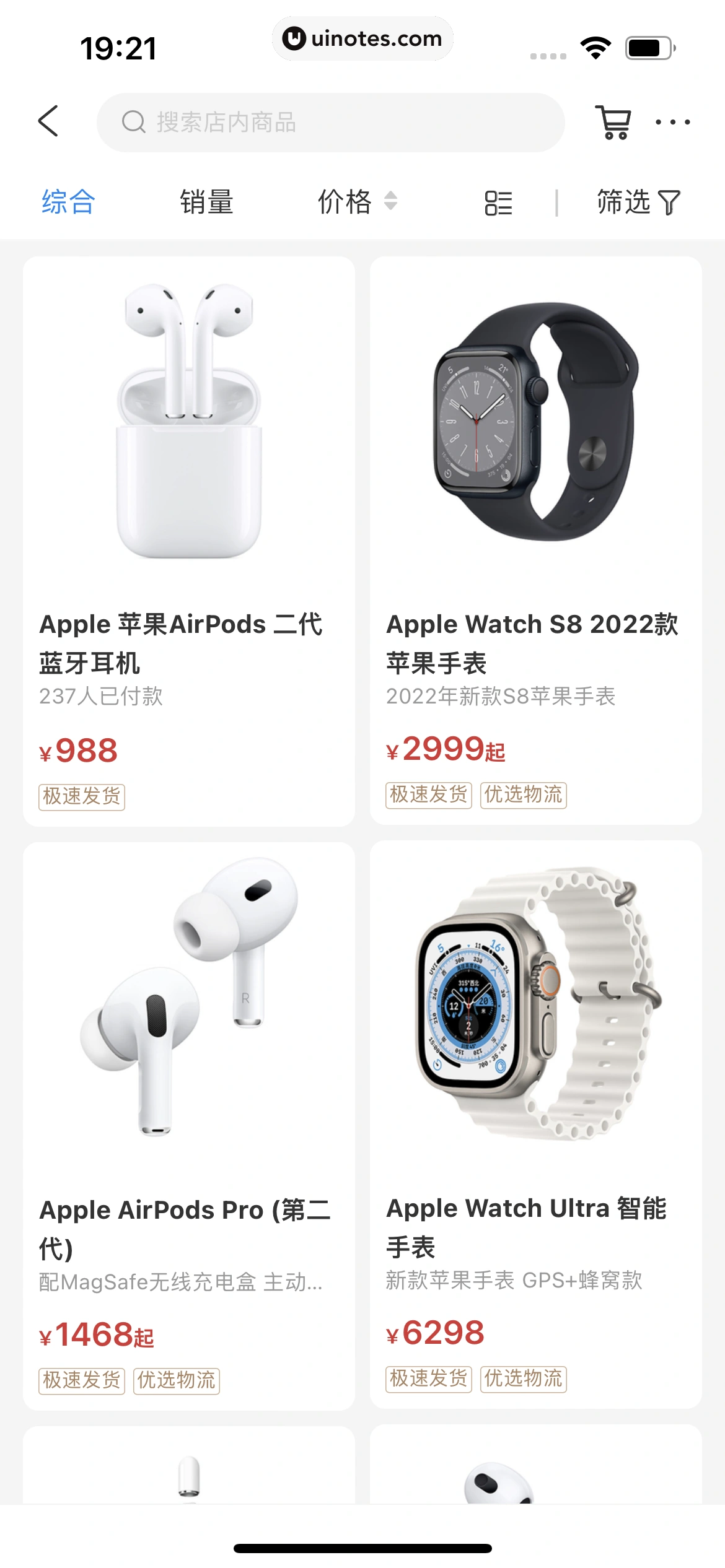Toggle price sorting arrows next to 价格
725x1568 pixels.
390,203
